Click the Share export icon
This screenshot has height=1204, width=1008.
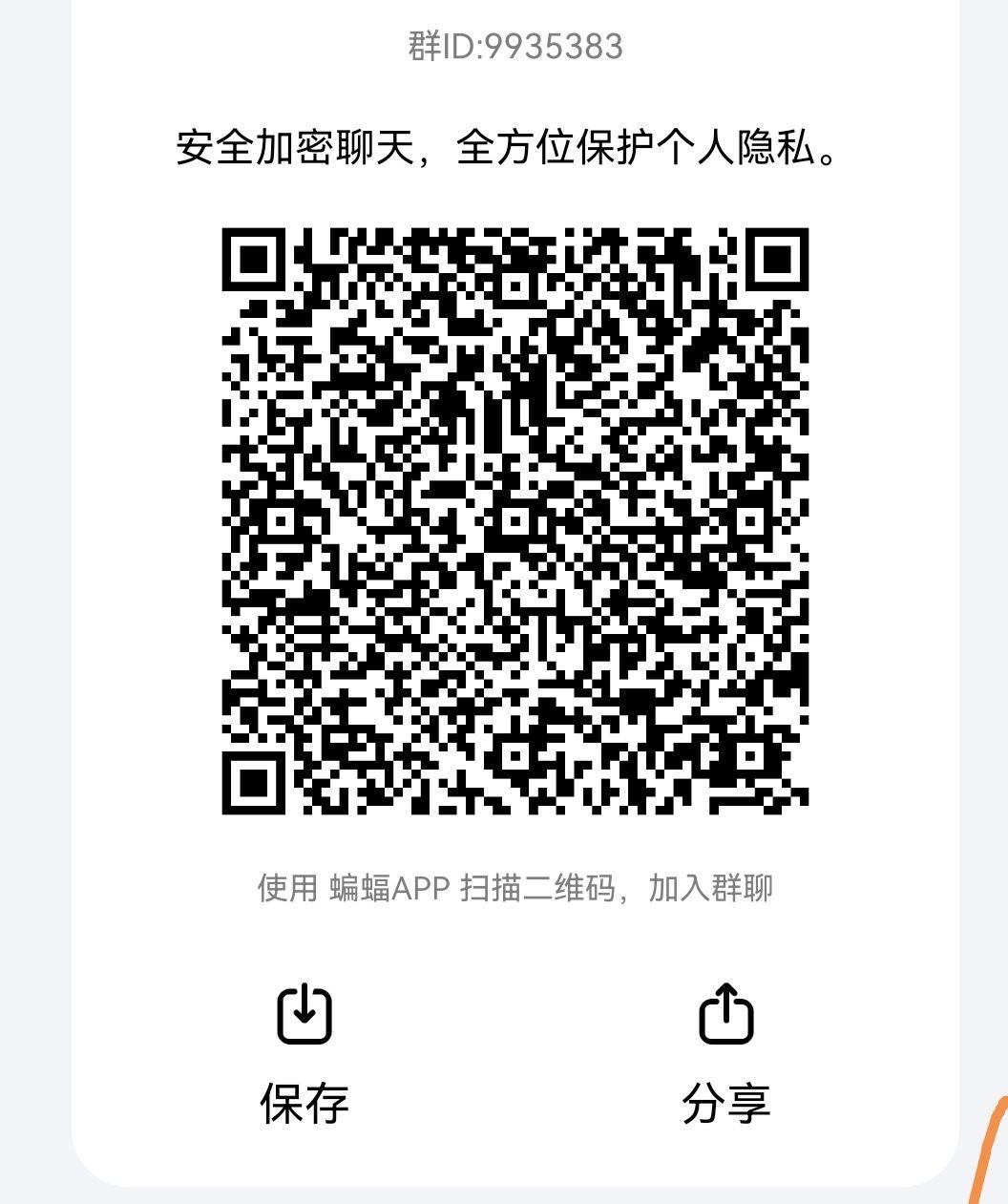pos(727,1015)
